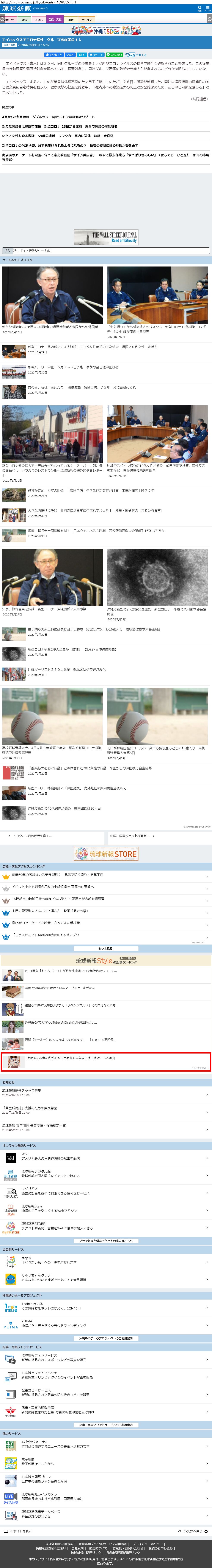212x1568 pixels.
Task: Switch to the エンタメ tab
Action: point(86,19)
